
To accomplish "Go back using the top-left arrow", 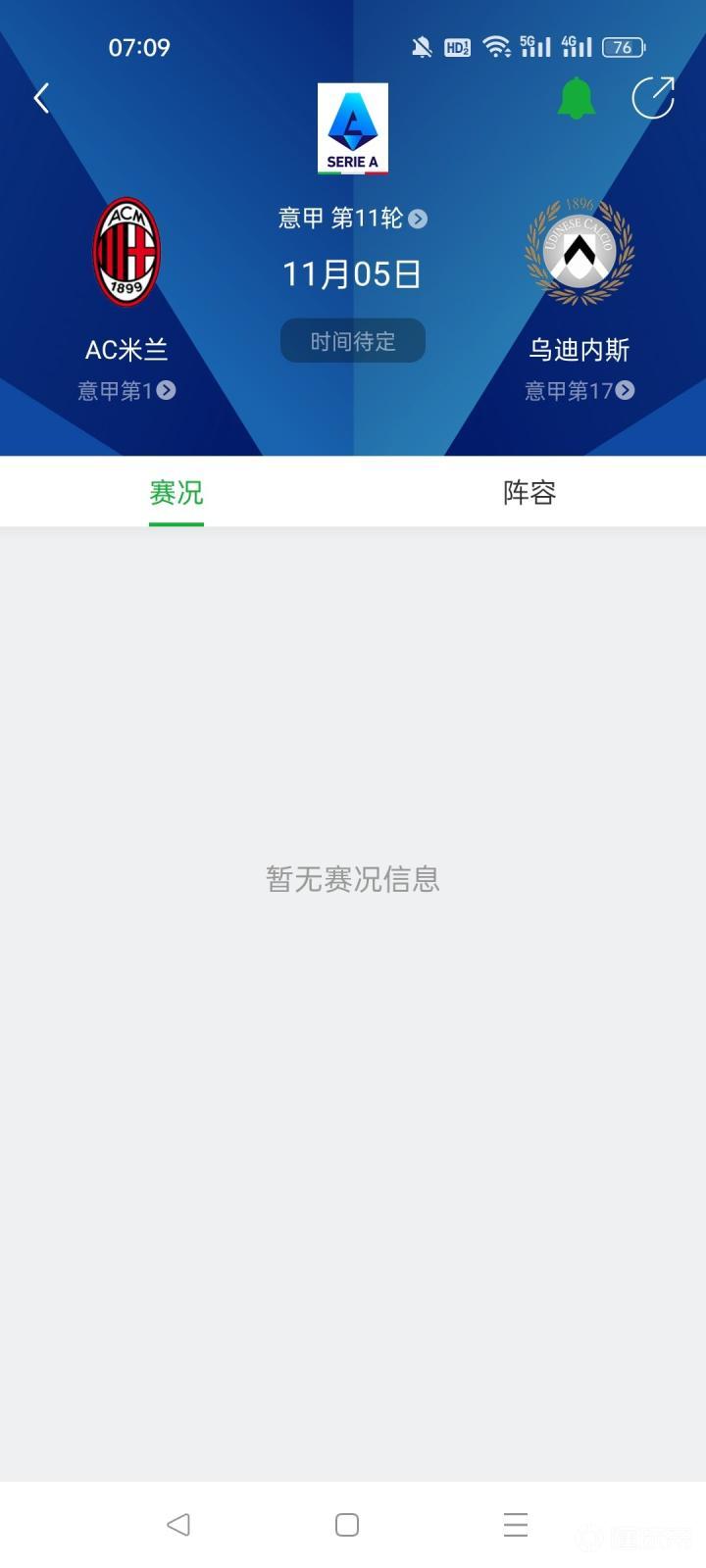I will 41,98.
